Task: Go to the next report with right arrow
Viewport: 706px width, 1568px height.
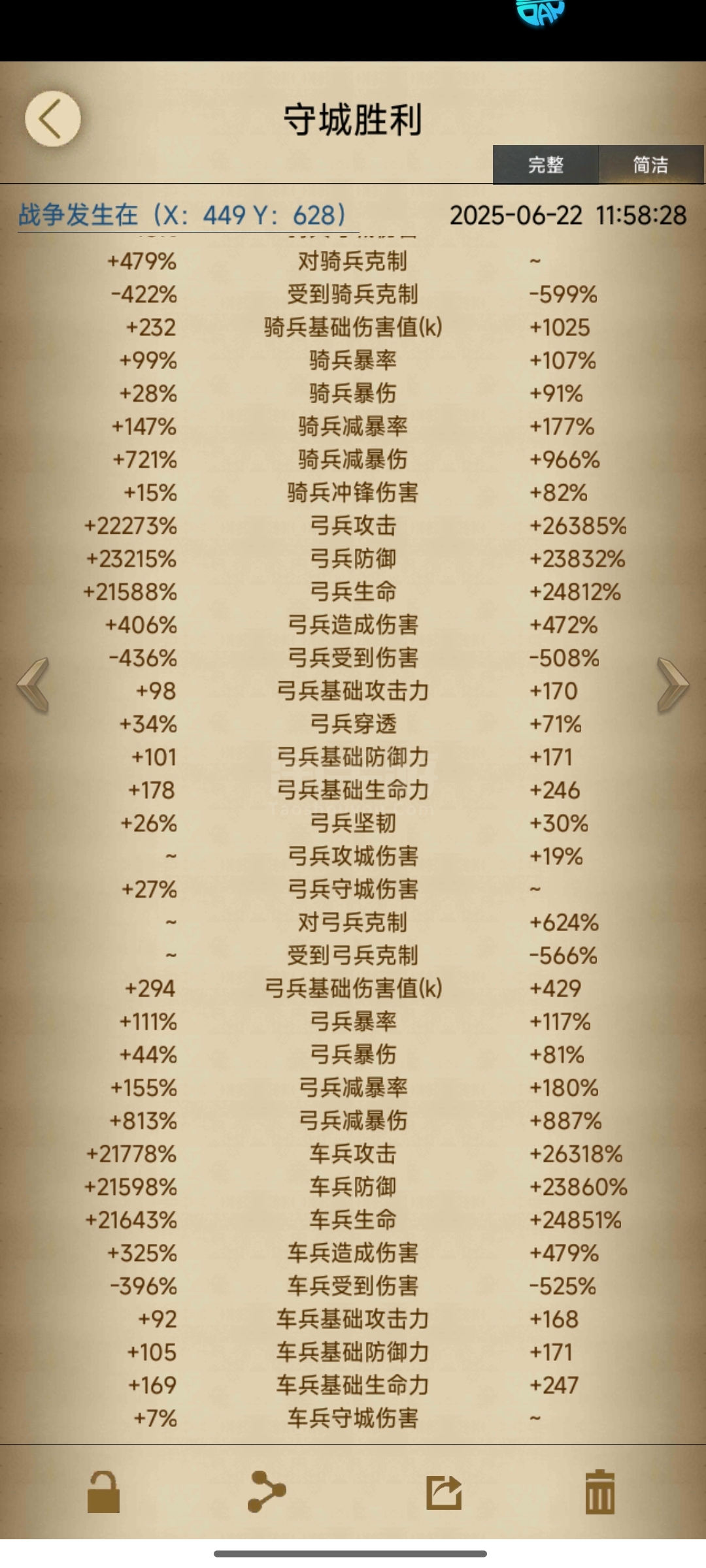Action: pyautogui.click(x=673, y=685)
